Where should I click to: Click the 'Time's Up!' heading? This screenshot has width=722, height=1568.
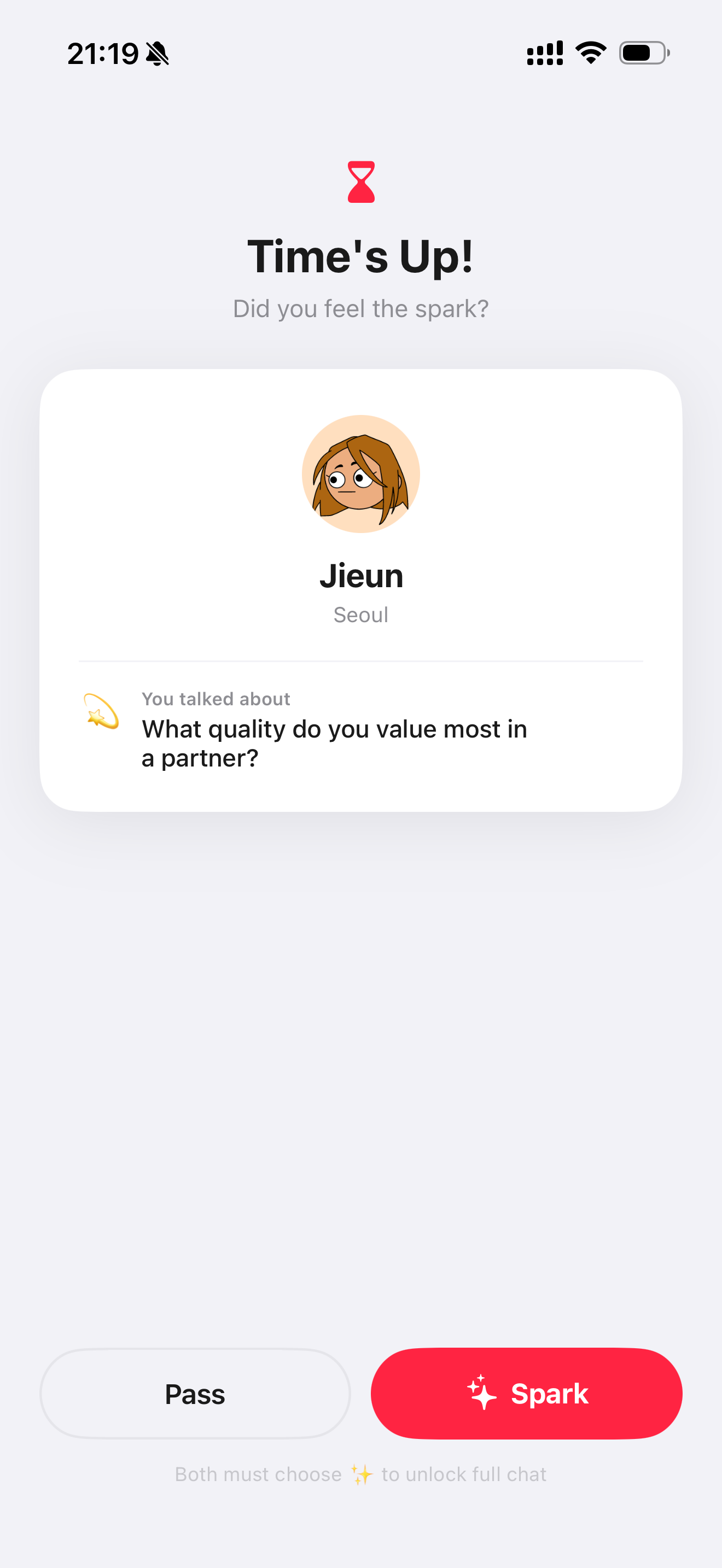(x=360, y=256)
